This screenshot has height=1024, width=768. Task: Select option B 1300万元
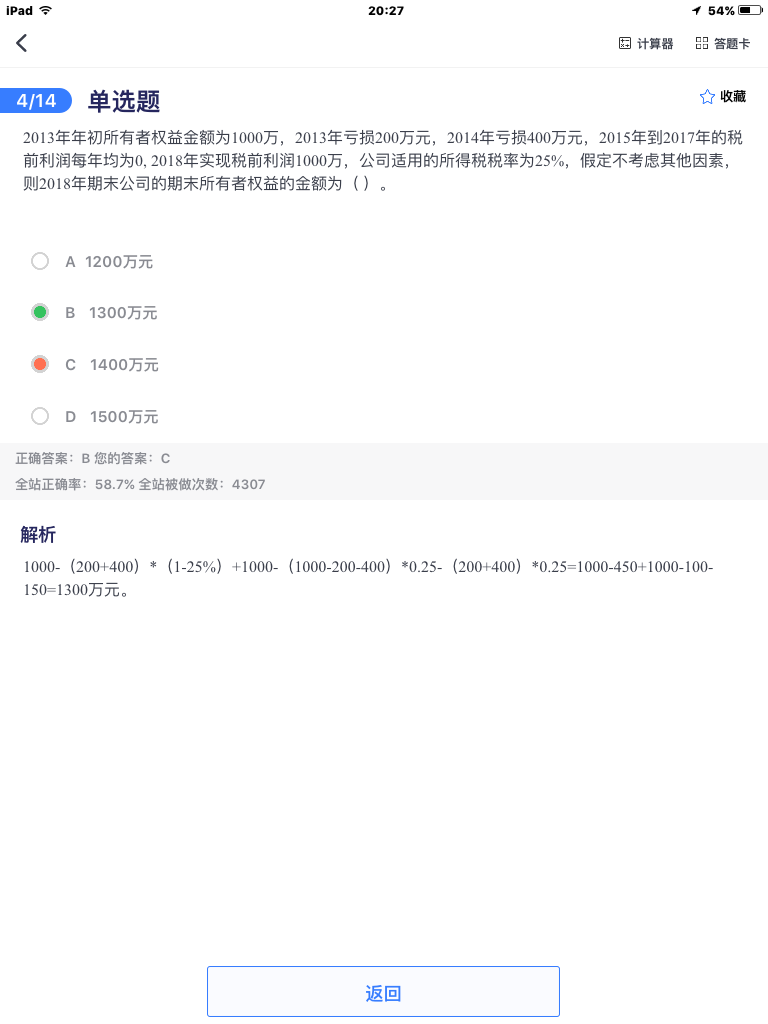coord(40,313)
